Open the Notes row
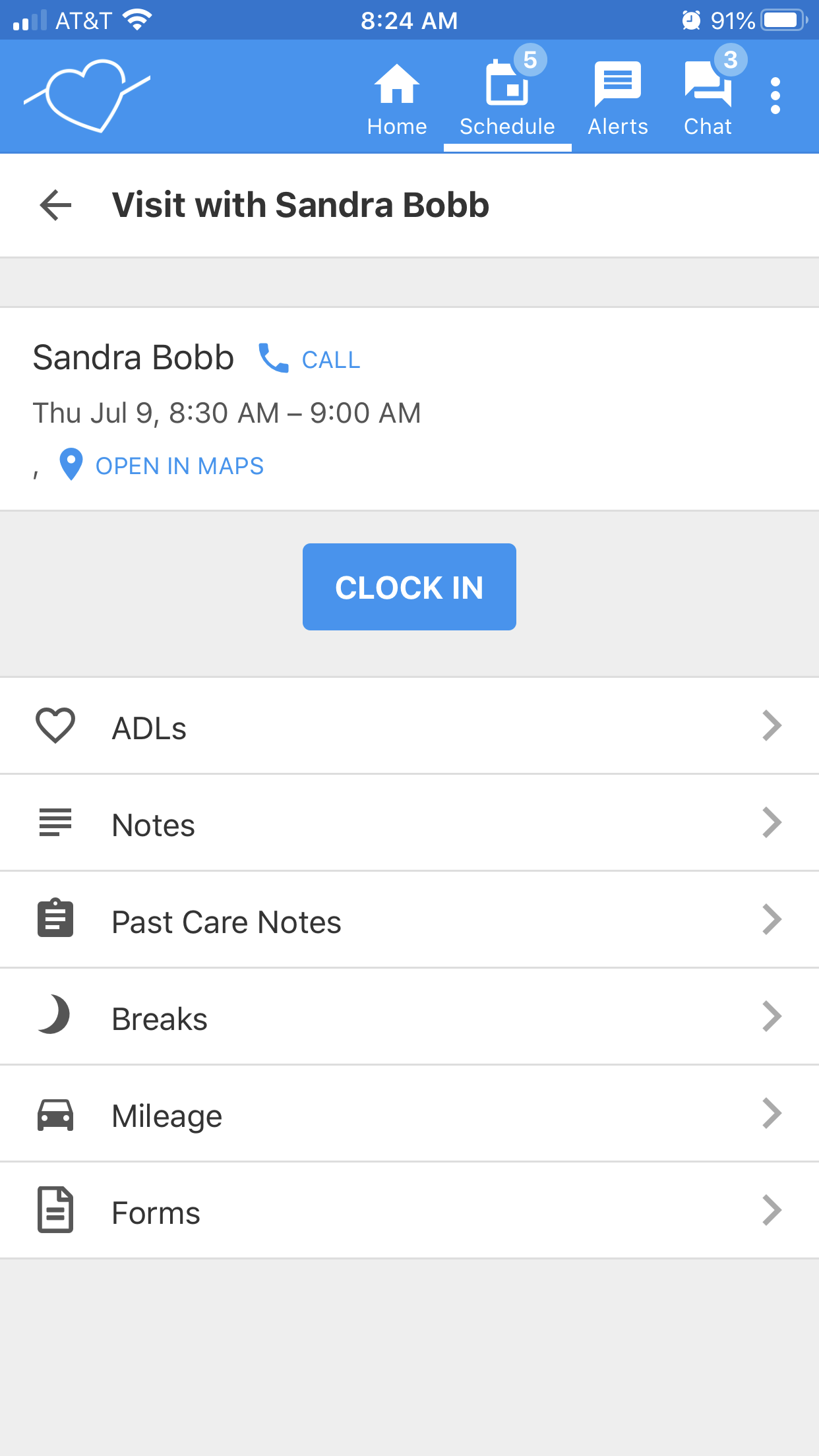The image size is (819, 1456). [409, 824]
